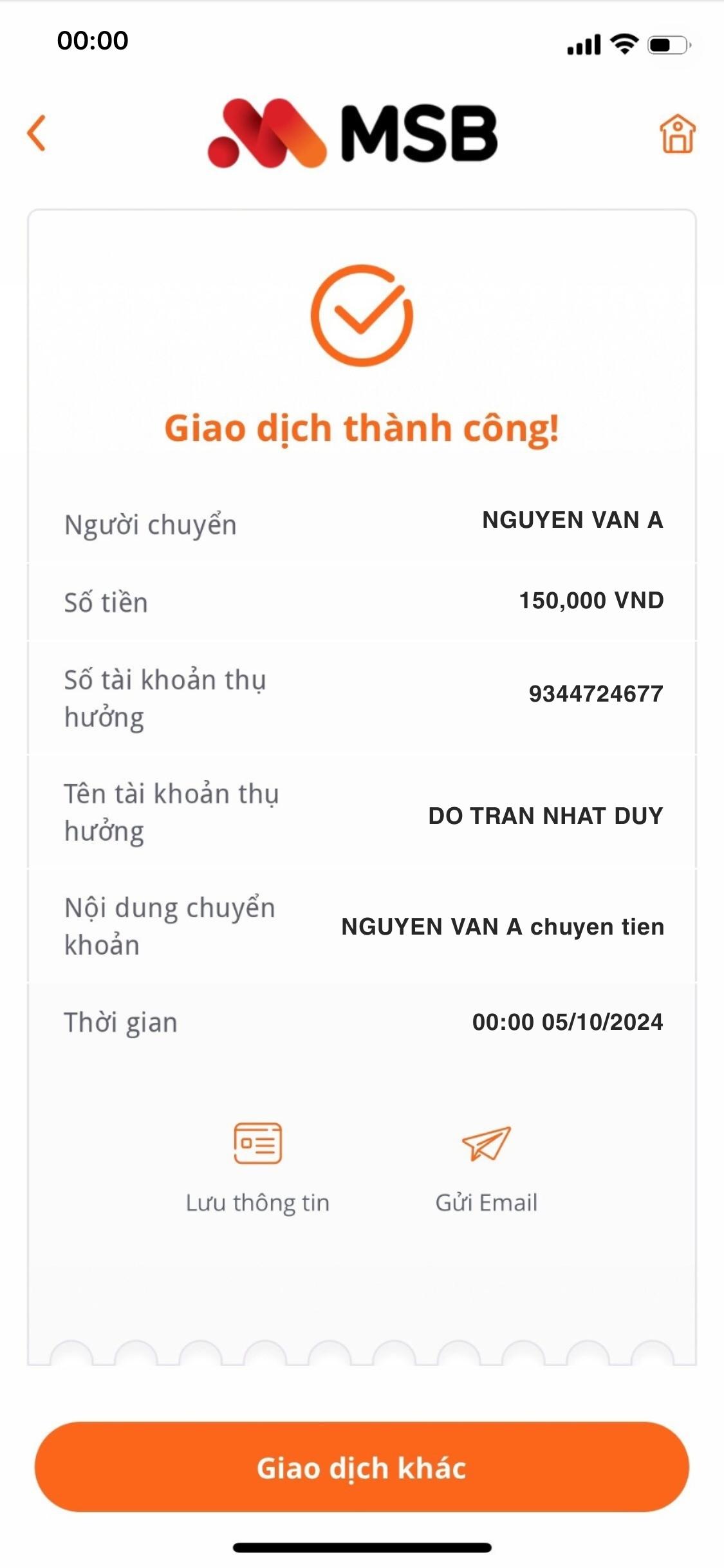Save info with Lưu thông tin
Viewport: 724px width, 1568px height.
257,1166
